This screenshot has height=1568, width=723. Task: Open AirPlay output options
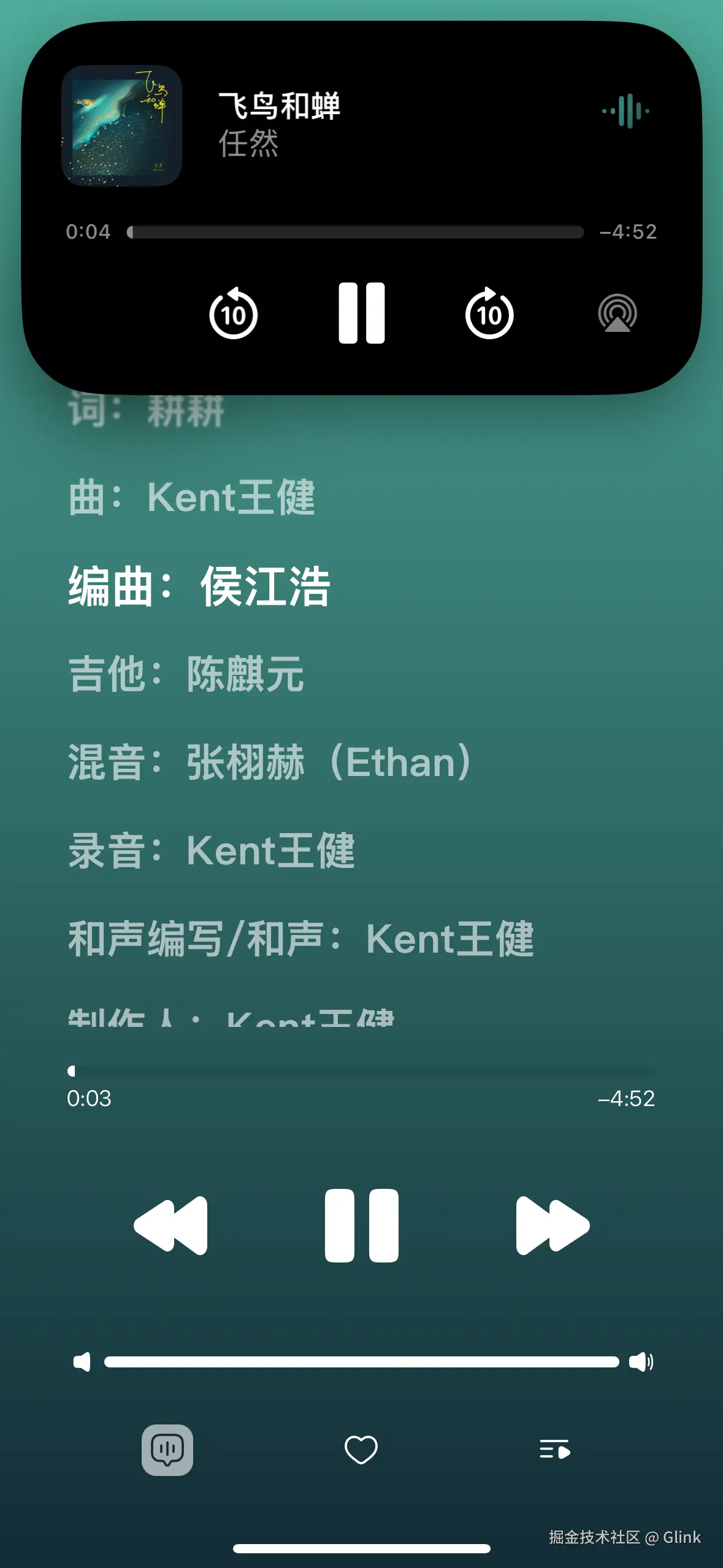617,313
